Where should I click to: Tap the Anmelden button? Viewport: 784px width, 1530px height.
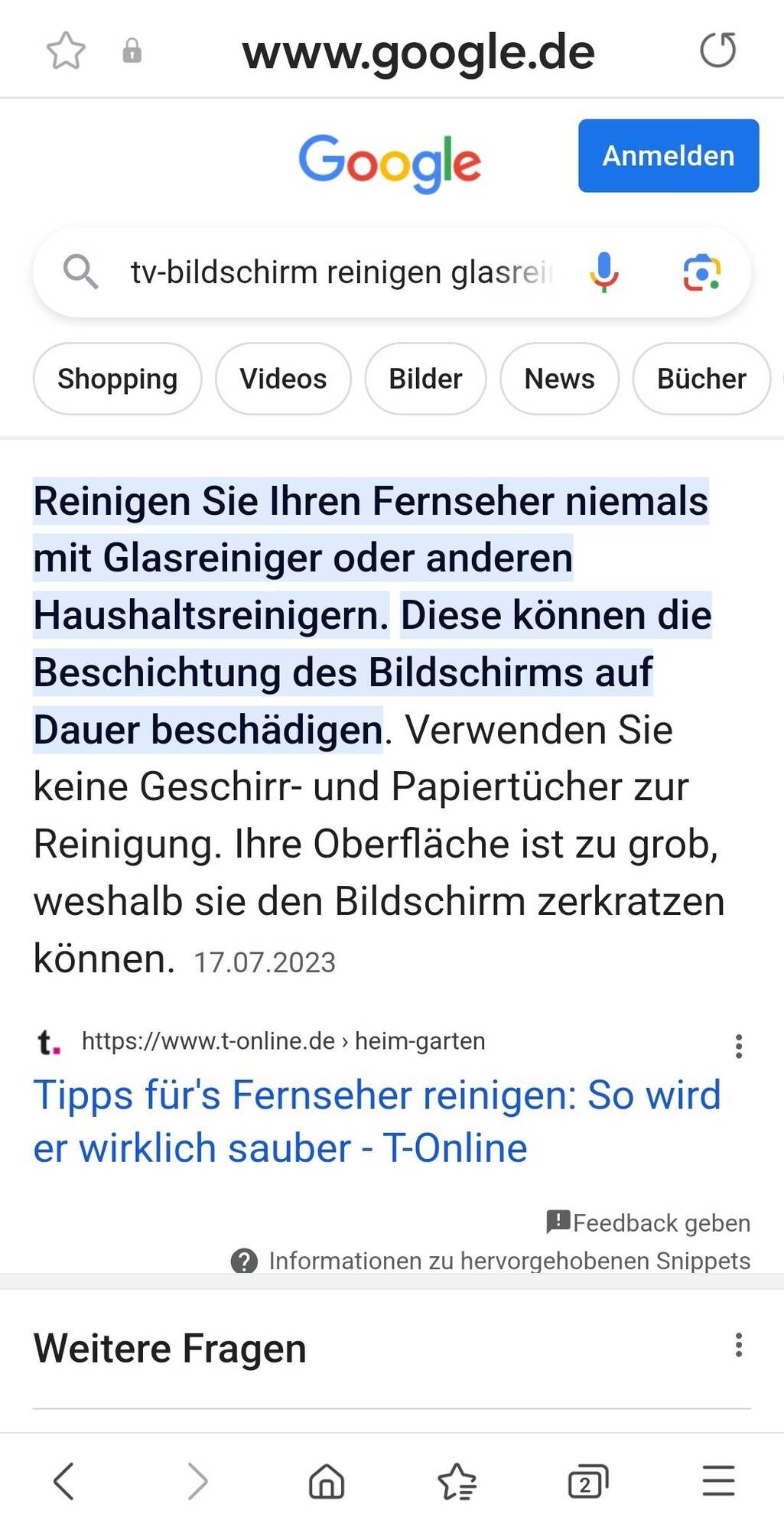[x=668, y=155]
